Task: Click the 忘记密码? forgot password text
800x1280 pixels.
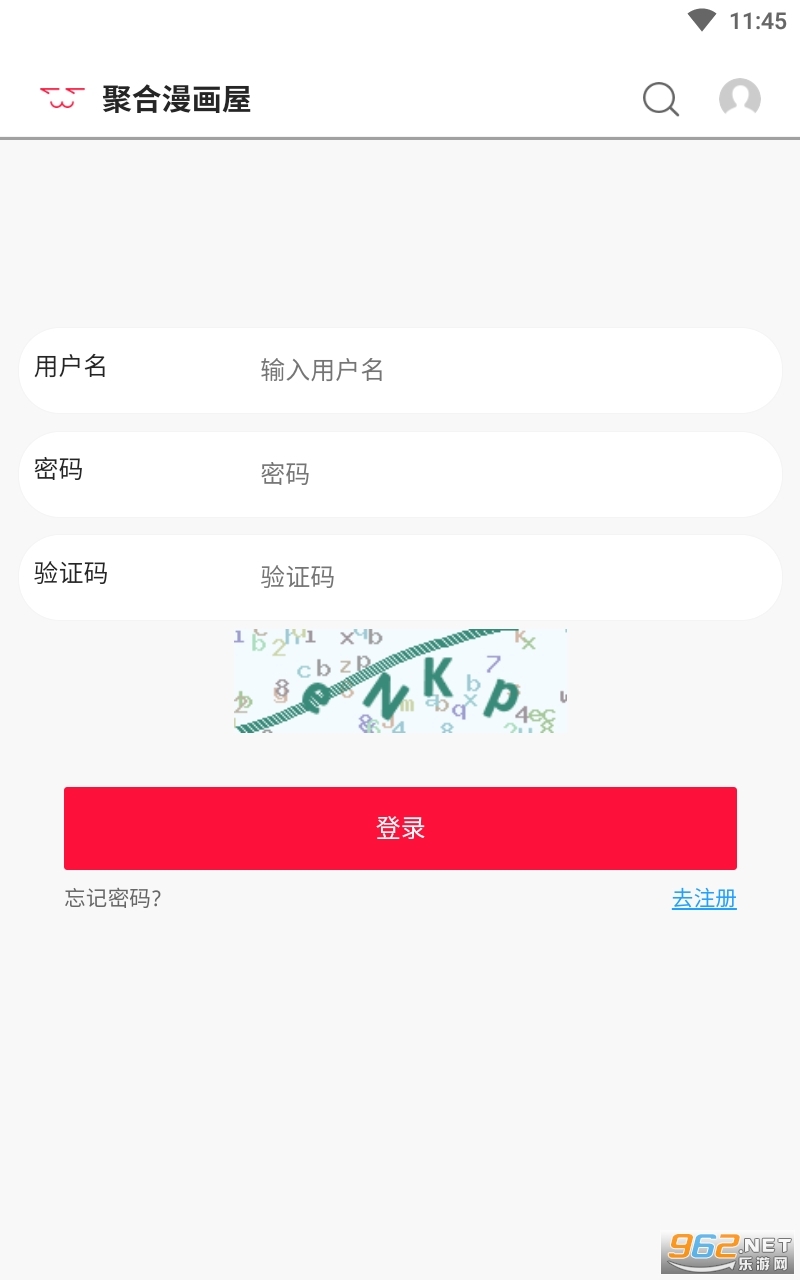Action: pos(112,899)
